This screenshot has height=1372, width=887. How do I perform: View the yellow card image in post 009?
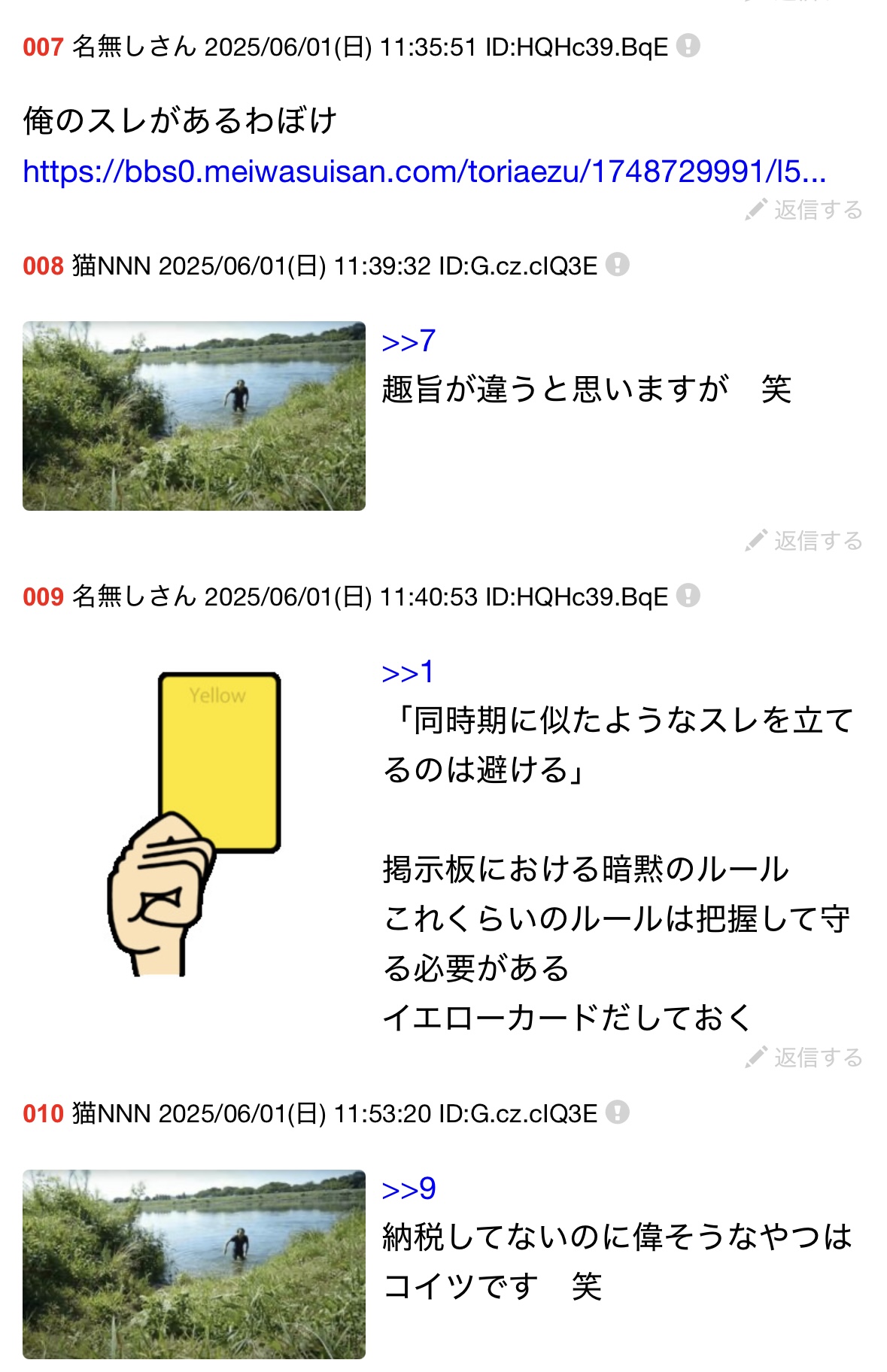(194, 824)
